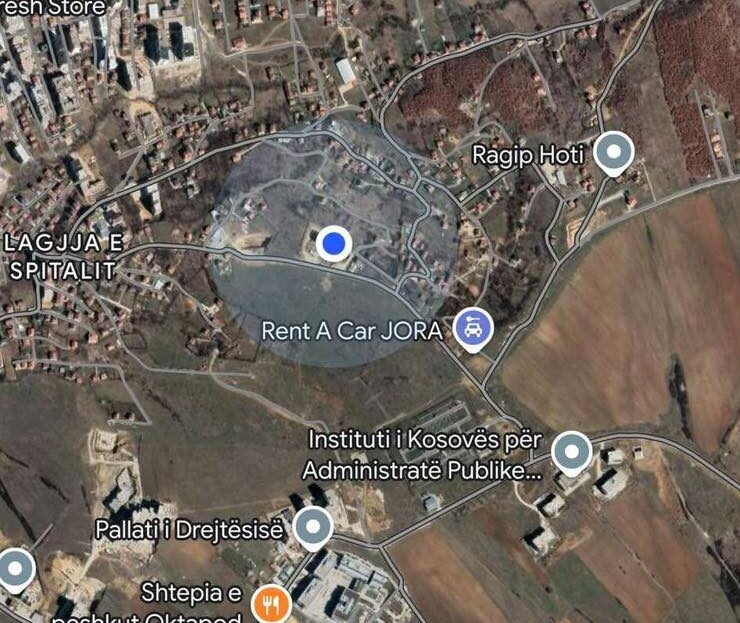This screenshot has height=623, width=740.
Task: Open Instituti i Kosovës për Administratë Publike pin
Action: click(572, 453)
